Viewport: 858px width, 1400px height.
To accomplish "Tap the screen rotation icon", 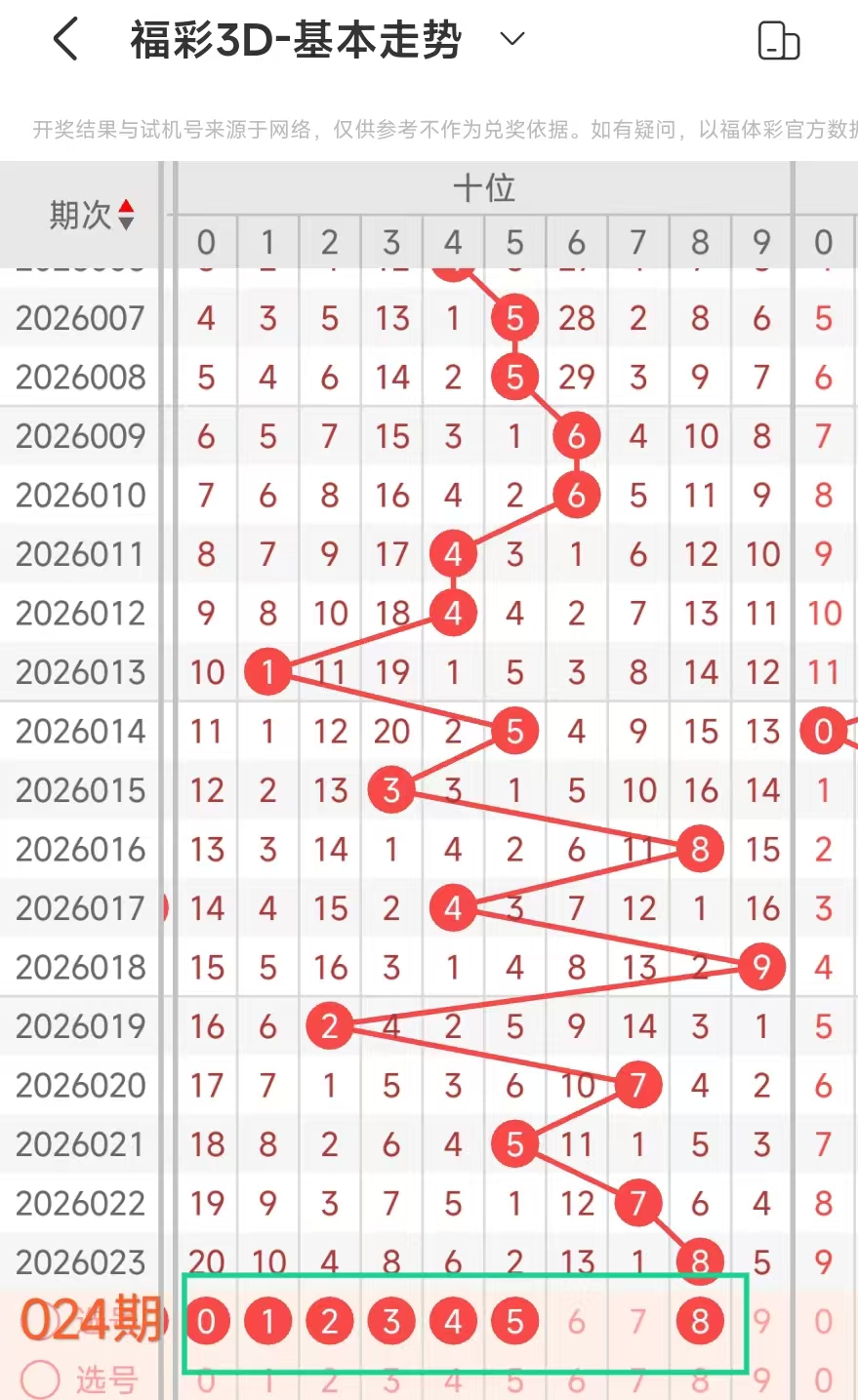I will pos(778,41).
